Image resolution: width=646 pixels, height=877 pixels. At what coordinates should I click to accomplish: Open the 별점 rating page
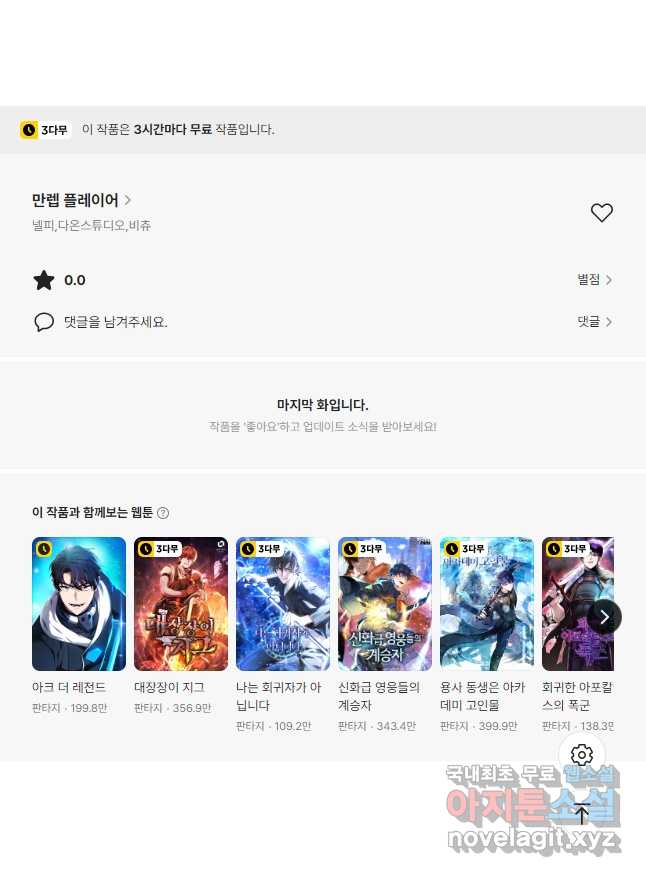pos(594,280)
